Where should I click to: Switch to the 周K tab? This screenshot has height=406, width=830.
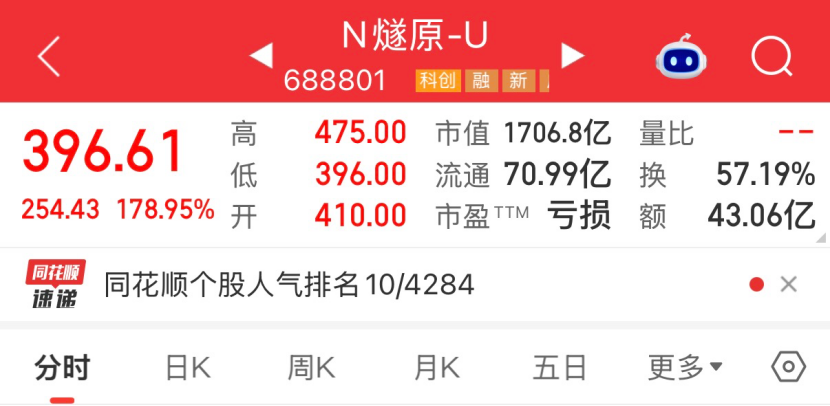point(311,368)
